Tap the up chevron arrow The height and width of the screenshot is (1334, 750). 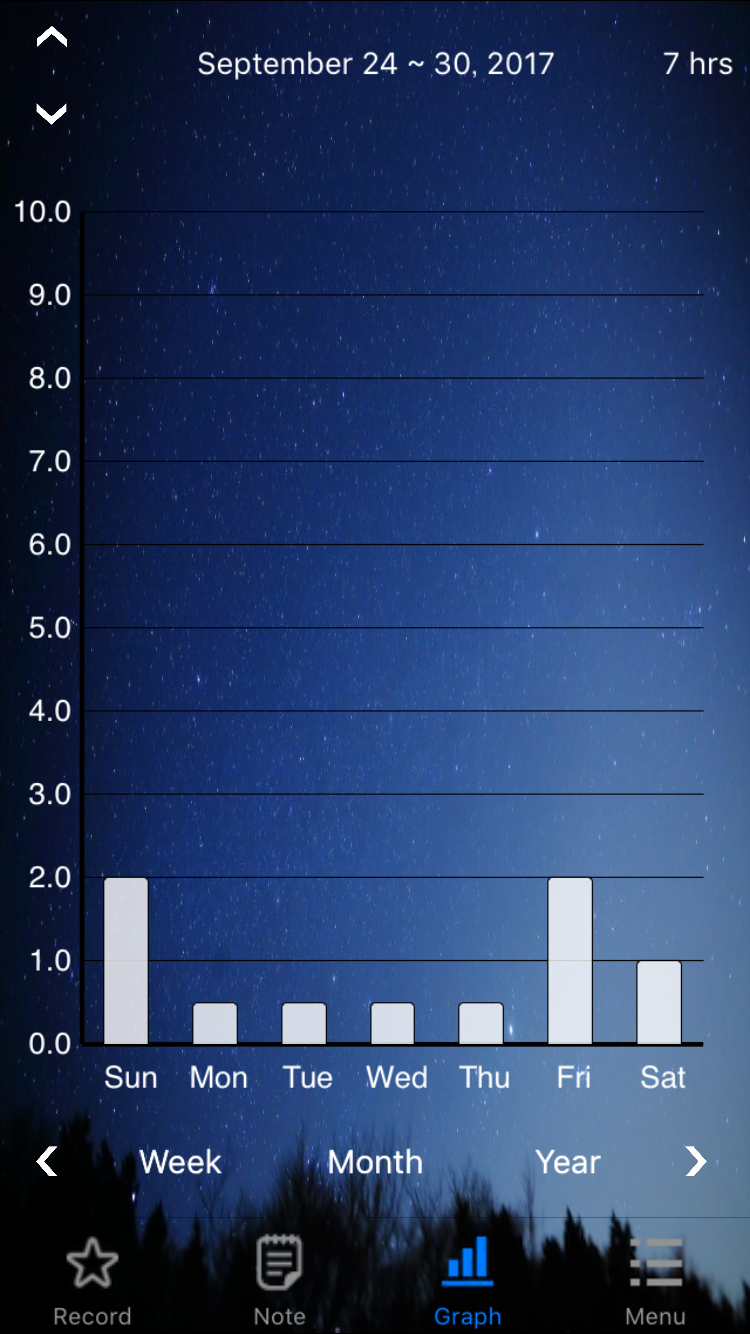(52, 38)
